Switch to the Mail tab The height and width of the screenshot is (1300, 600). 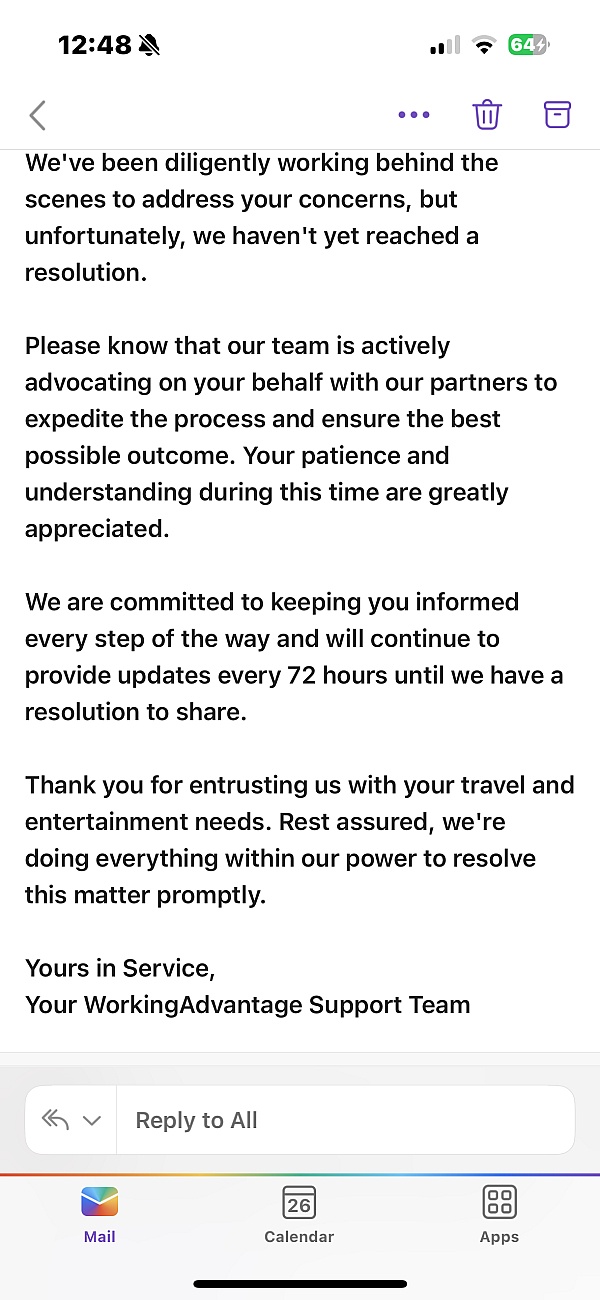100,1214
